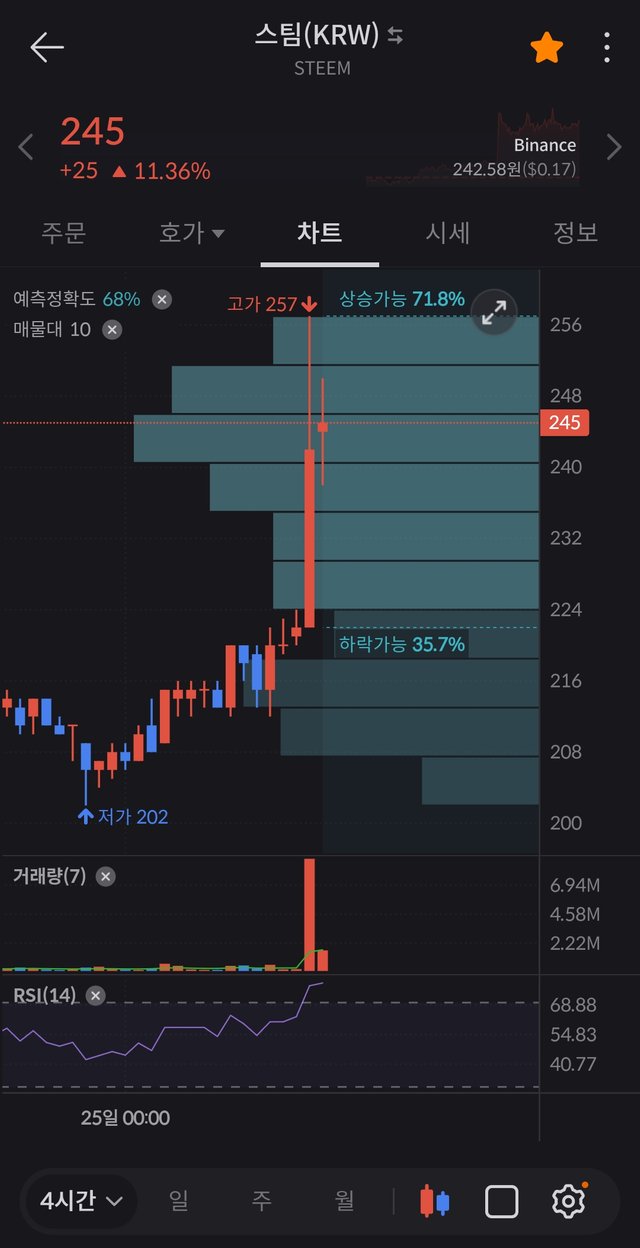Go back using the arrow icon
The height and width of the screenshot is (1248, 640).
pos(47,47)
